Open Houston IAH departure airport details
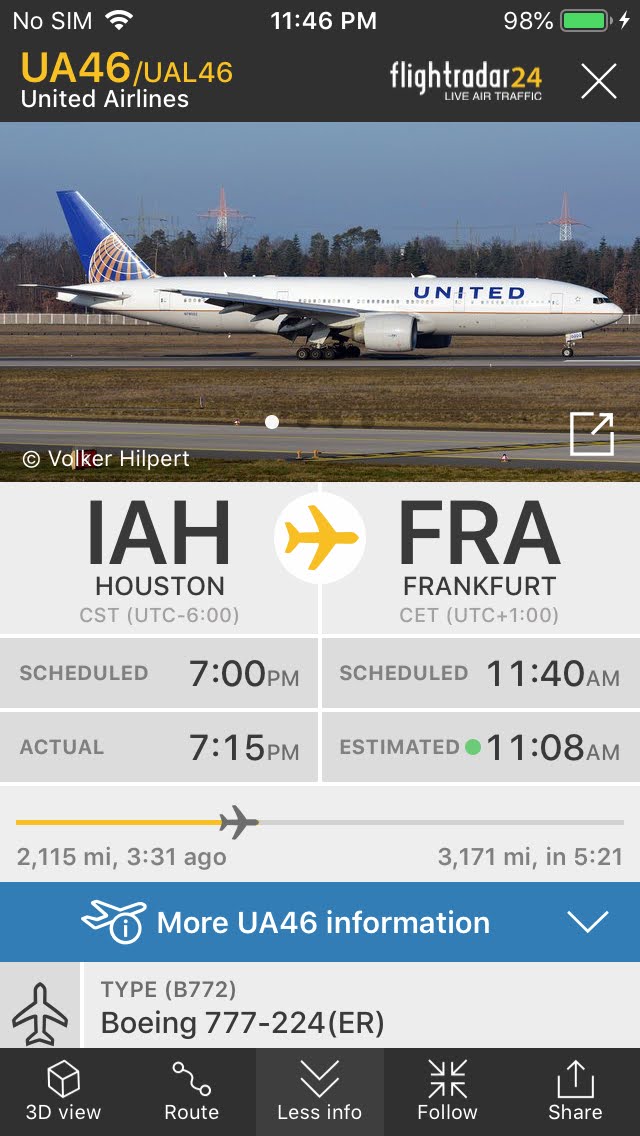 (x=160, y=556)
